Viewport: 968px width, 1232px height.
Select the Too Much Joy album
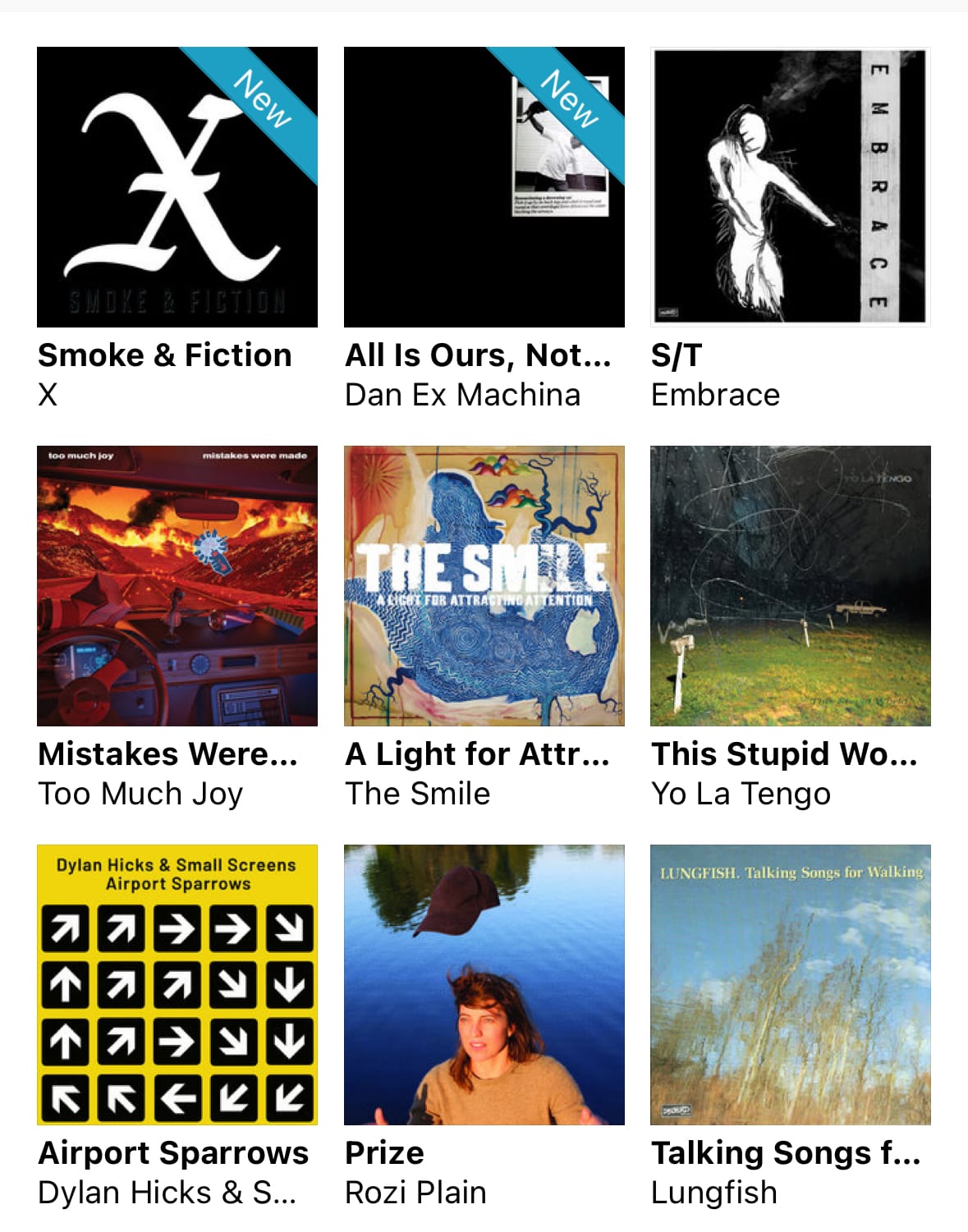(177, 586)
